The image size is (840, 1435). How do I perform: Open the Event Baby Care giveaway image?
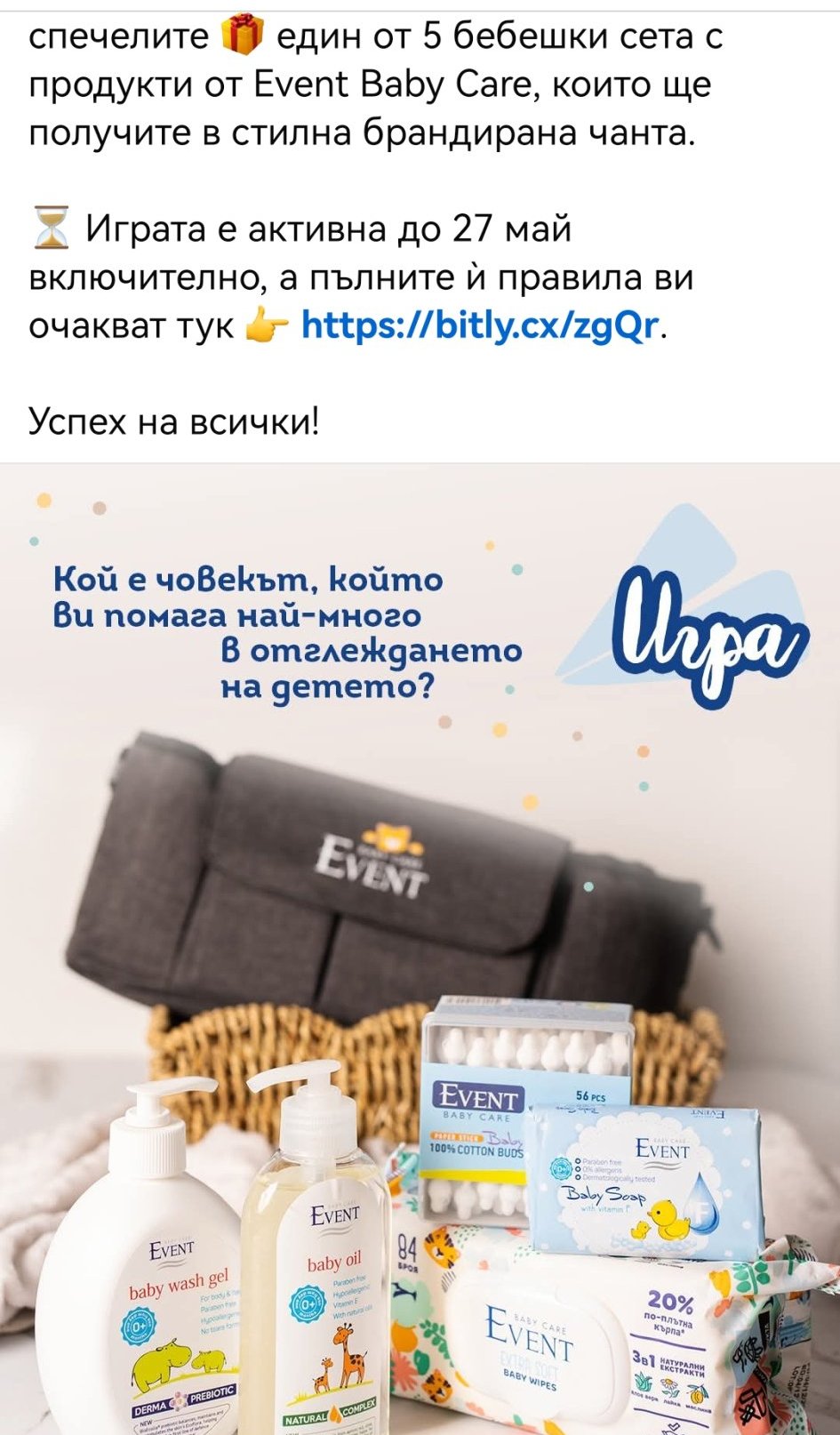coord(420,948)
